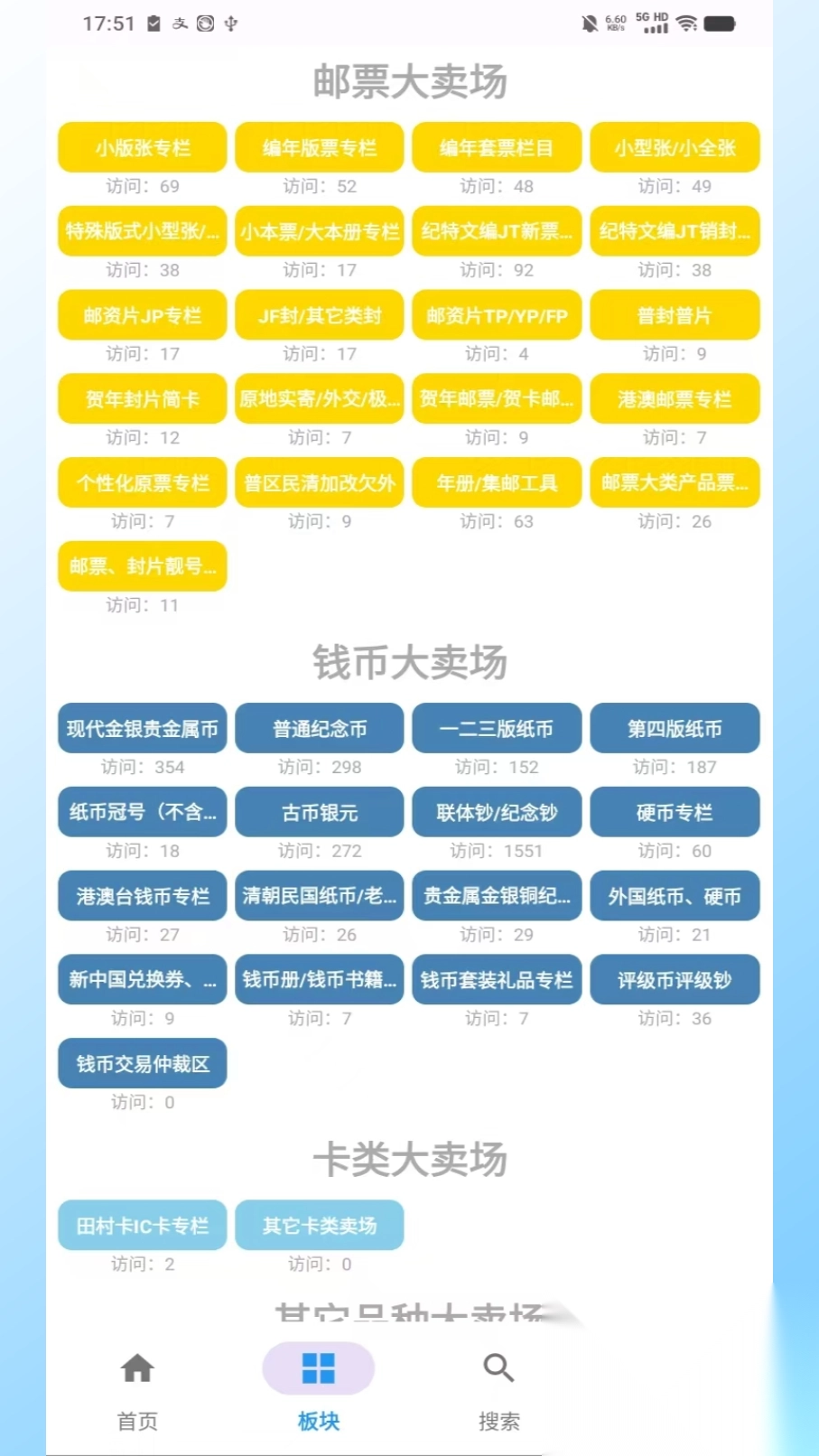Open 小版张专栏 section
Screen dimensions: 819x1456
point(143,147)
